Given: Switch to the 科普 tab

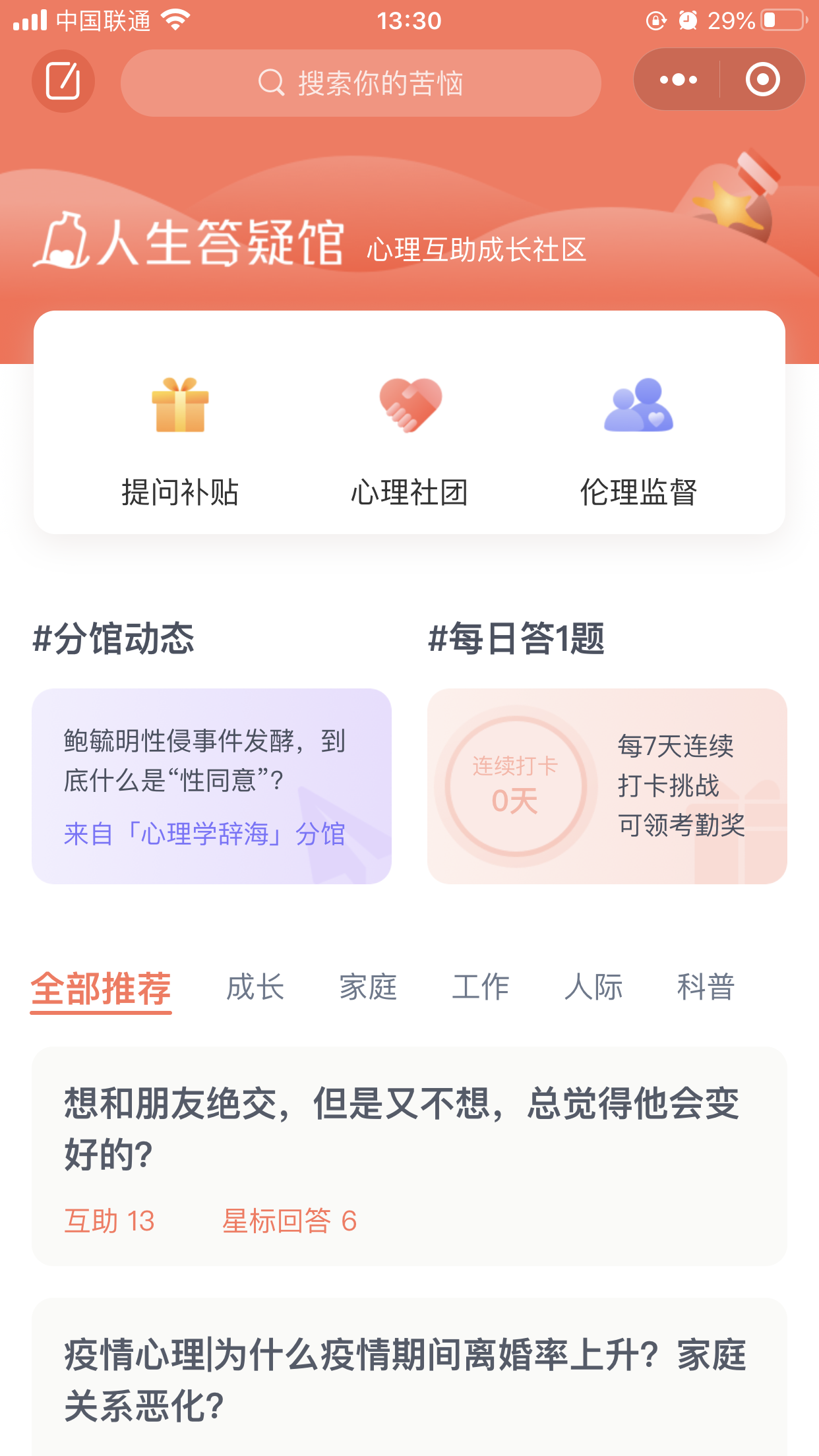Looking at the screenshot, I should tap(706, 987).
